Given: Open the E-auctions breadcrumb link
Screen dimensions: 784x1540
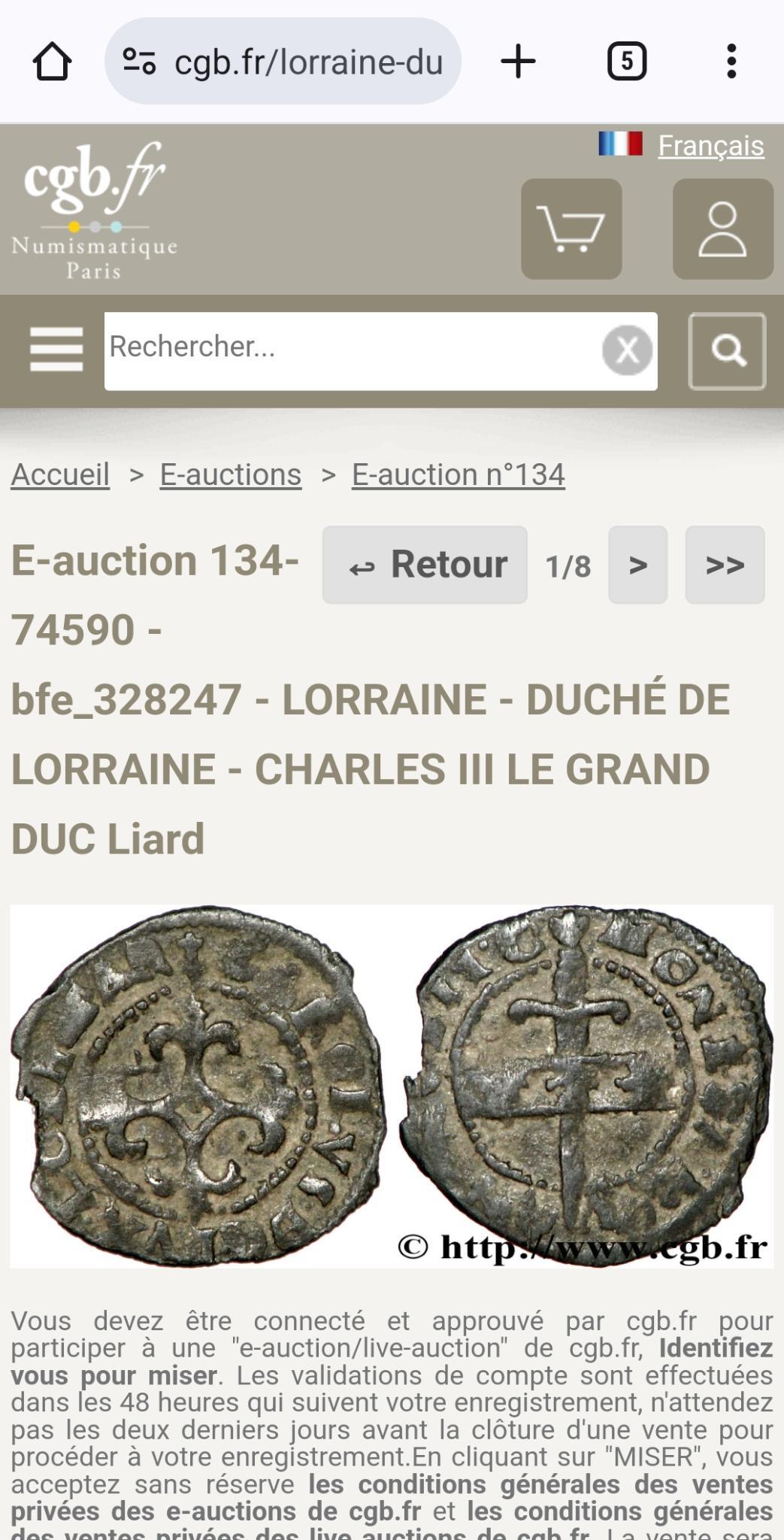Looking at the screenshot, I should click(231, 474).
